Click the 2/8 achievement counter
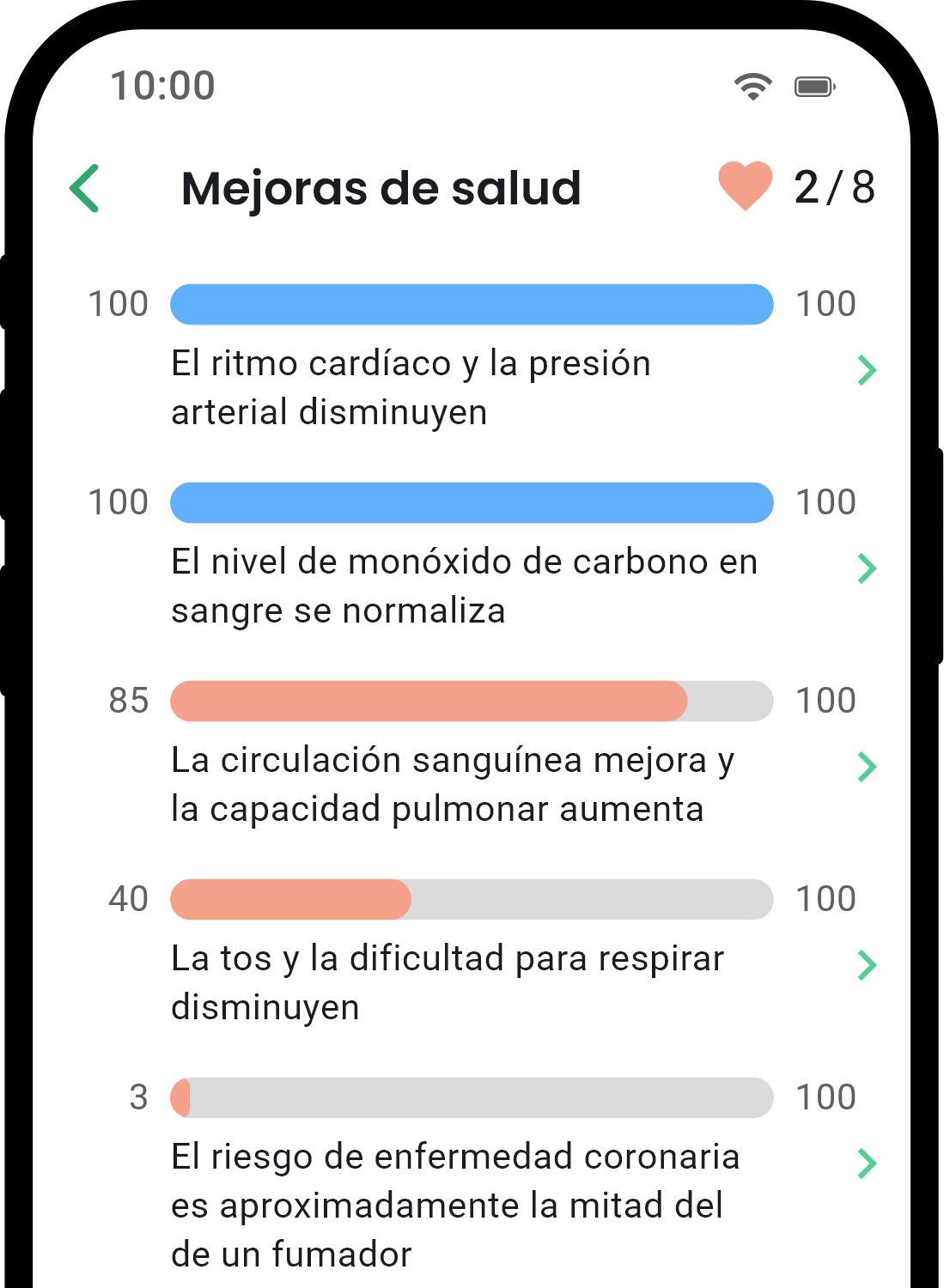944x1288 pixels. [835, 187]
